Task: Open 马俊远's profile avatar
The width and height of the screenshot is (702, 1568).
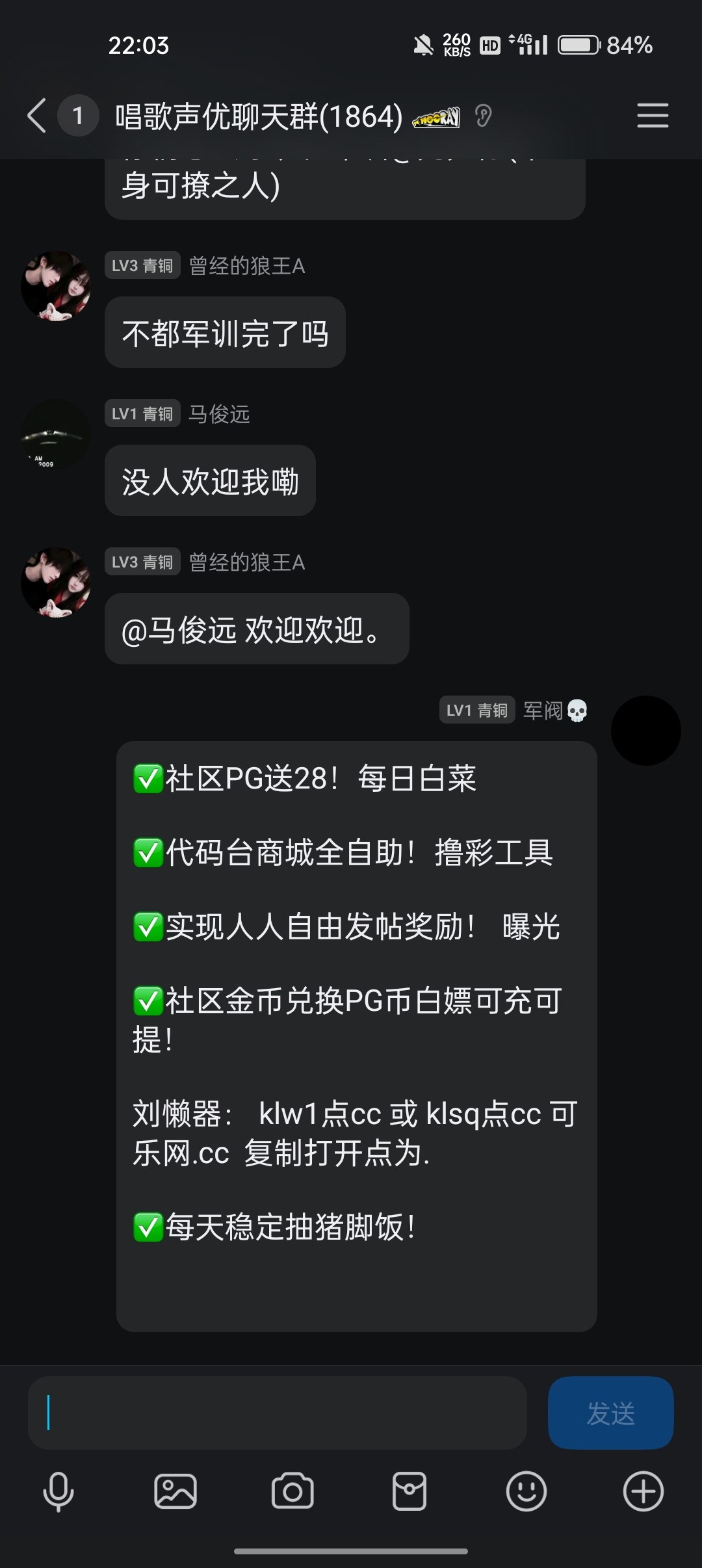Action: click(56, 434)
